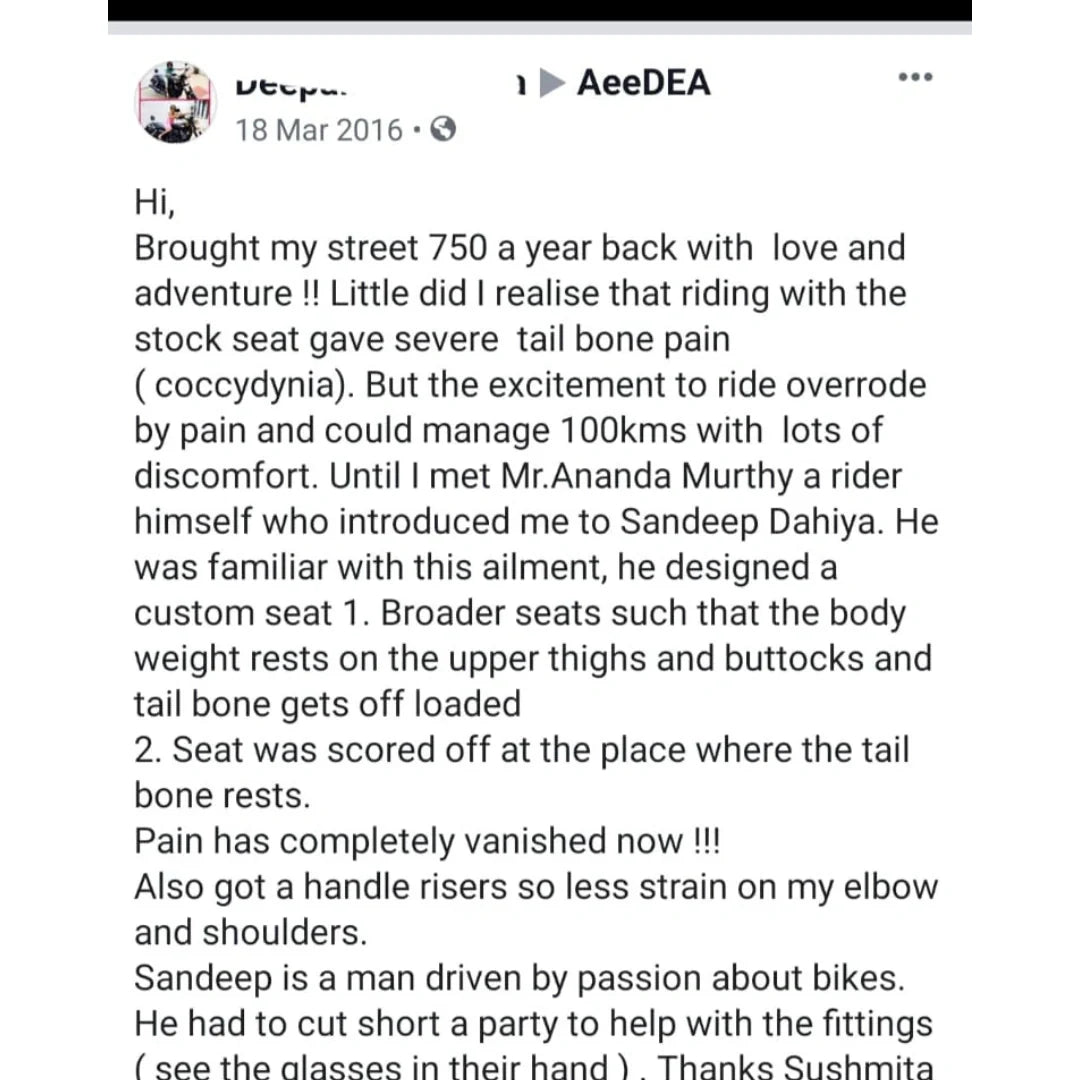Visit the AeeDEA group page
This screenshot has height=1080, width=1080.
pyautogui.click(x=643, y=83)
